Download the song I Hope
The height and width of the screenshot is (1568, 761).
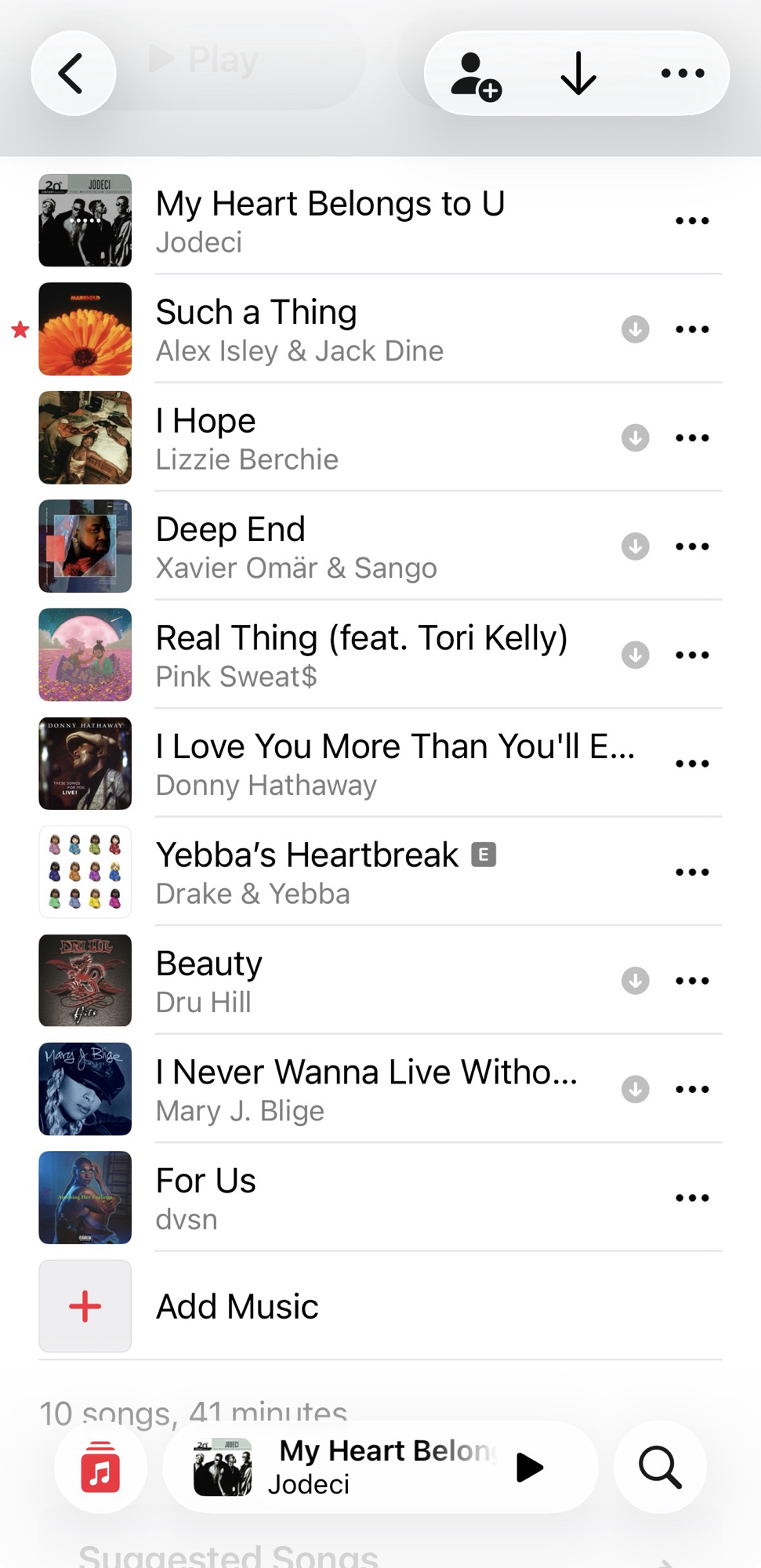[635, 437]
